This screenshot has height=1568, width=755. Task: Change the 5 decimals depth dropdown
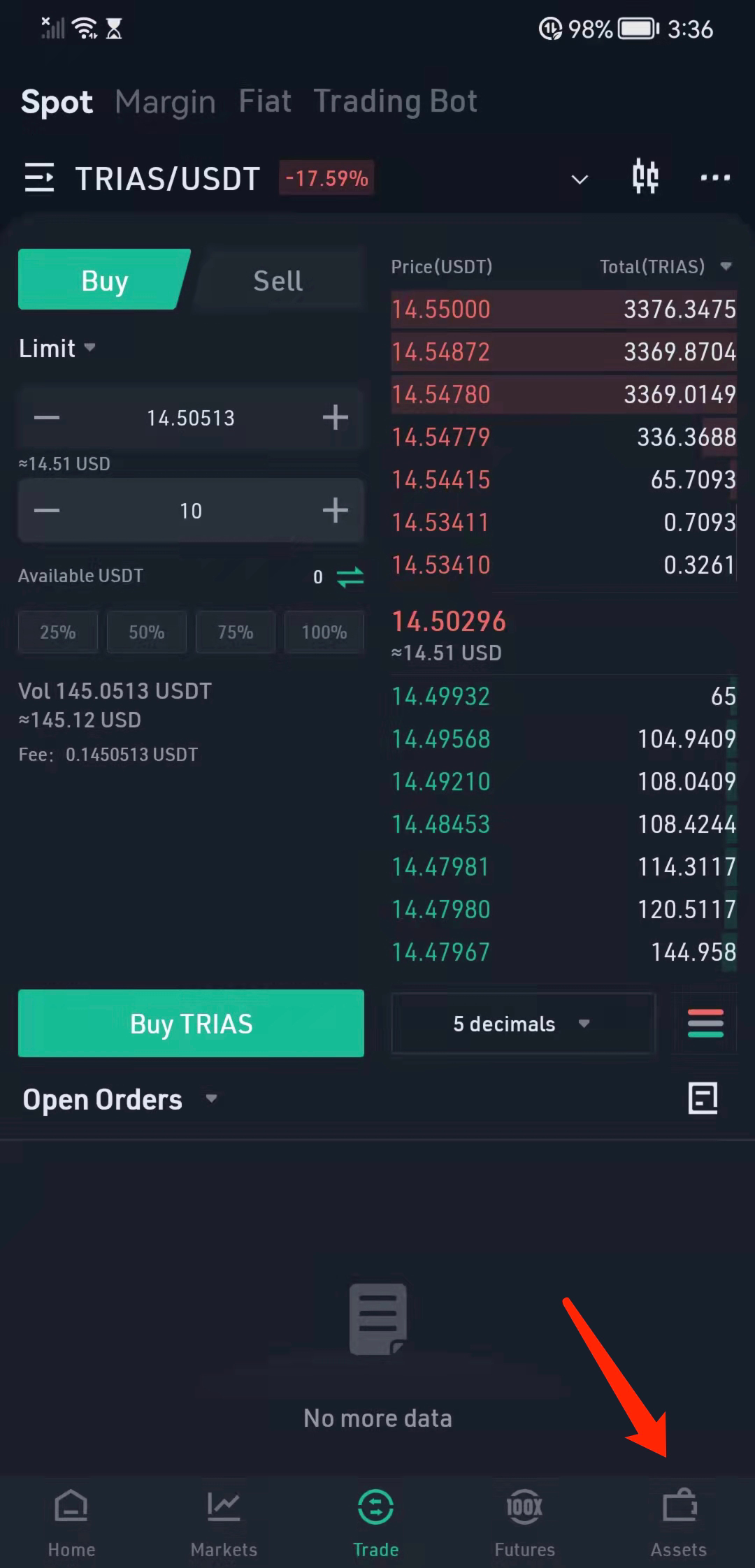(522, 1024)
